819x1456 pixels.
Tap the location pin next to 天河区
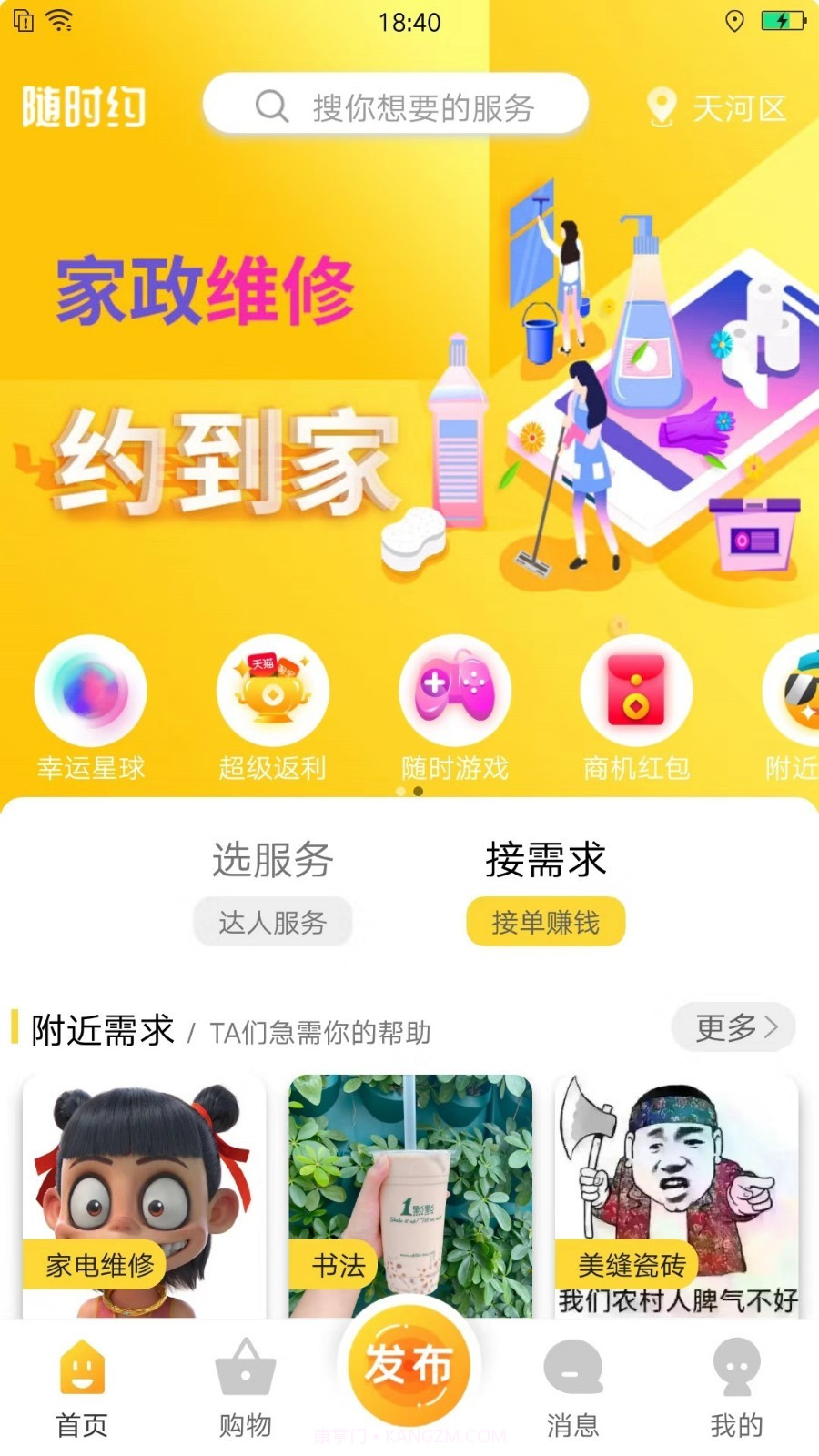(x=661, y=106)
